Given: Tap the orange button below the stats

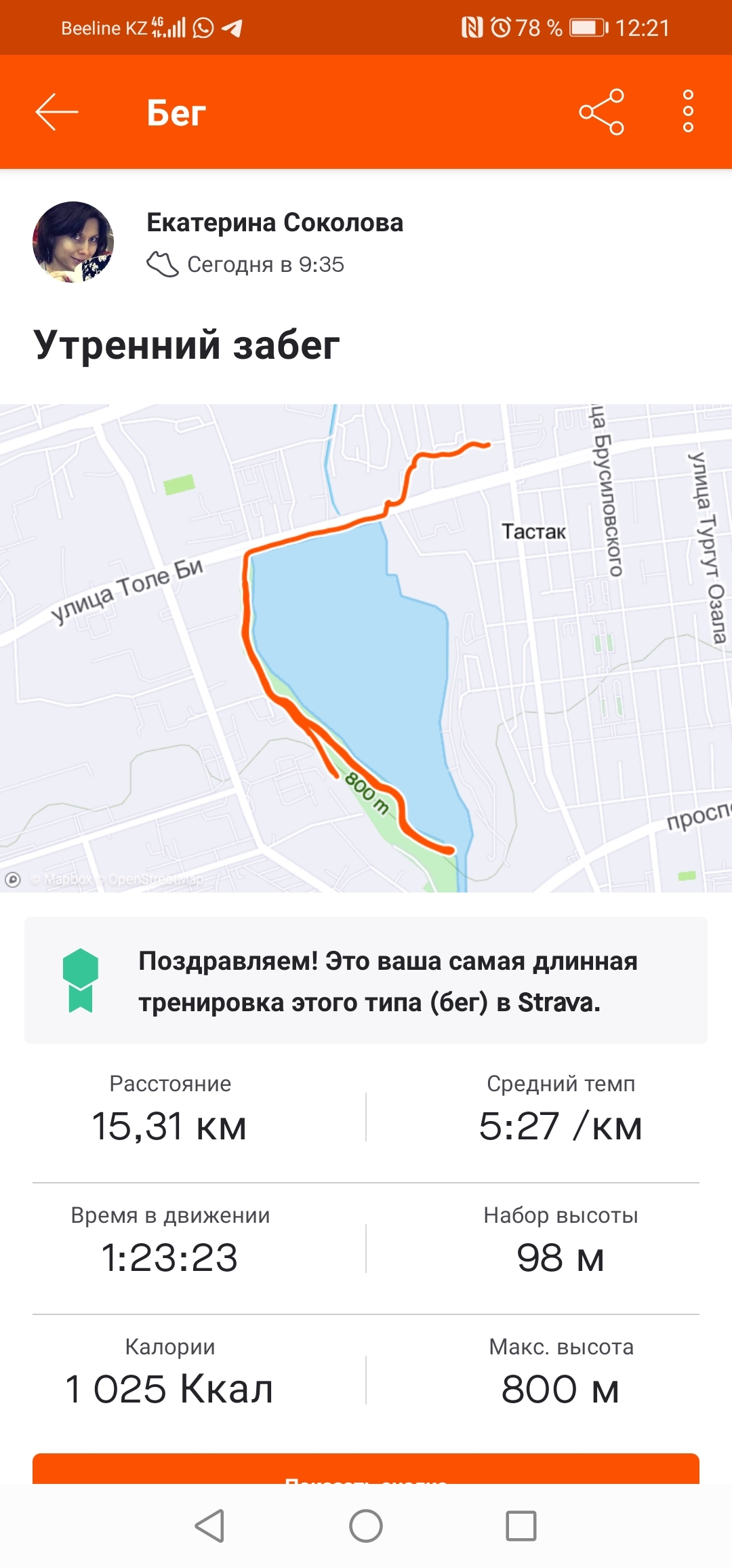Looking at the screenshot, I should coord(366,1469).
